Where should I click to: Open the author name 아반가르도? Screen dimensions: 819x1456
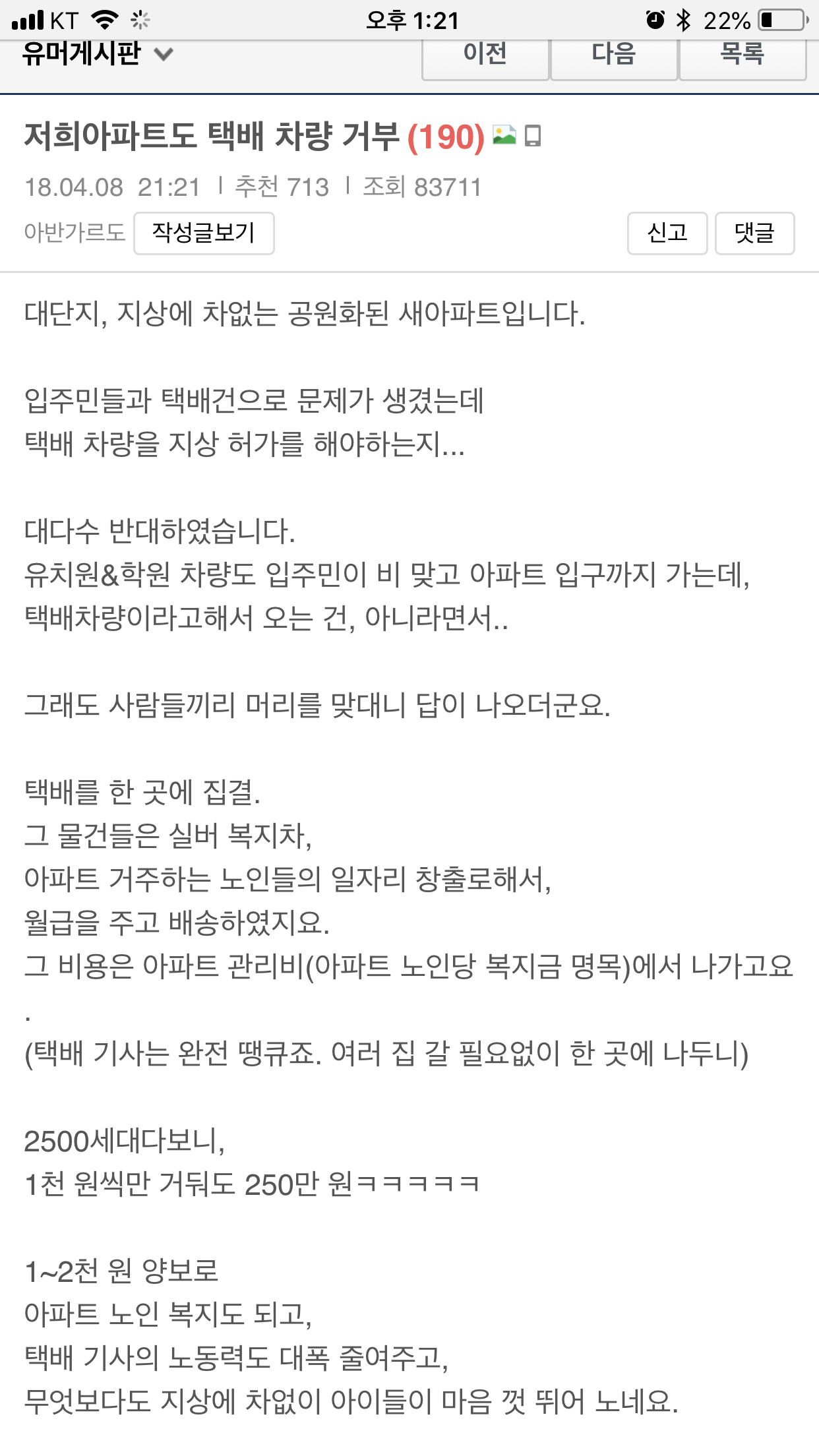pos(75,233)
